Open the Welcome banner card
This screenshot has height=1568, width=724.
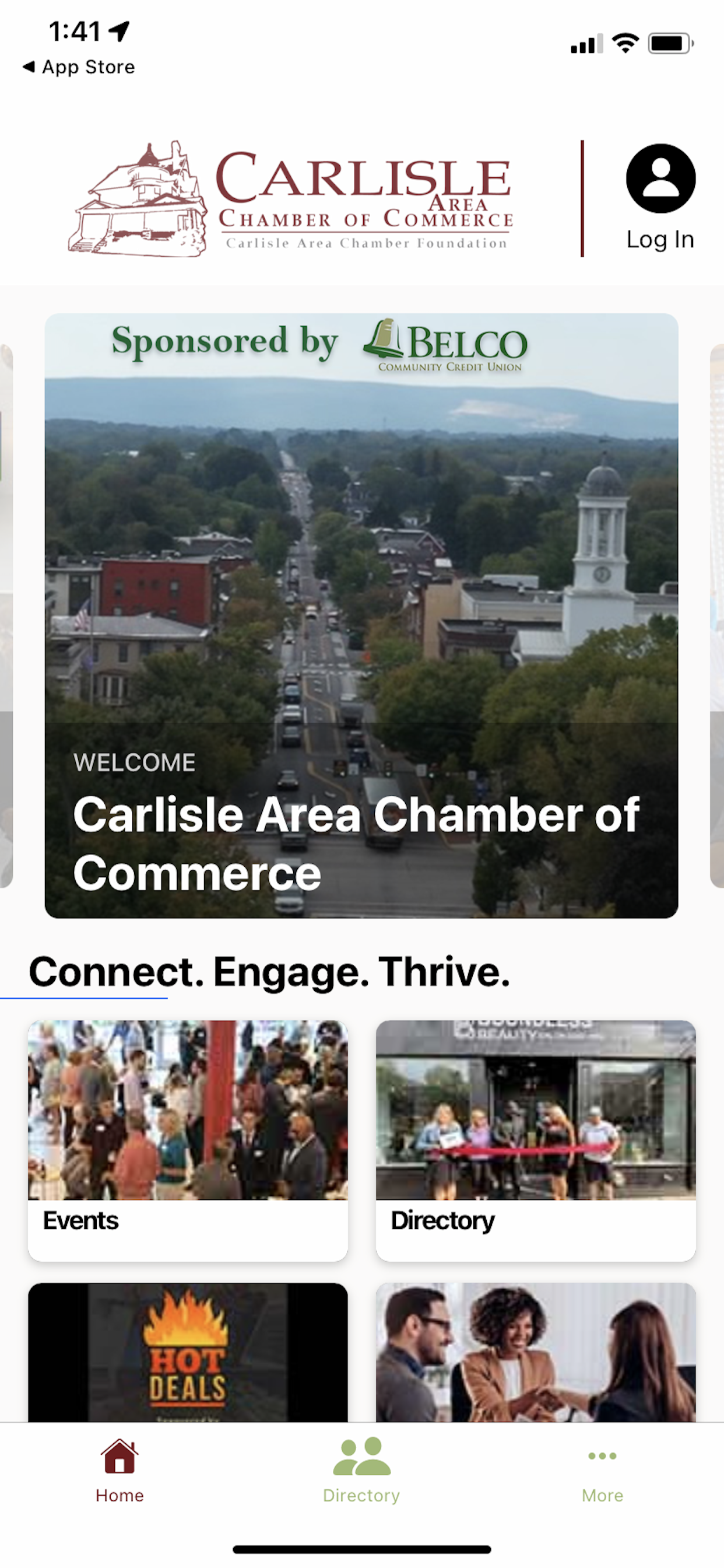click(x=361, y=615)
